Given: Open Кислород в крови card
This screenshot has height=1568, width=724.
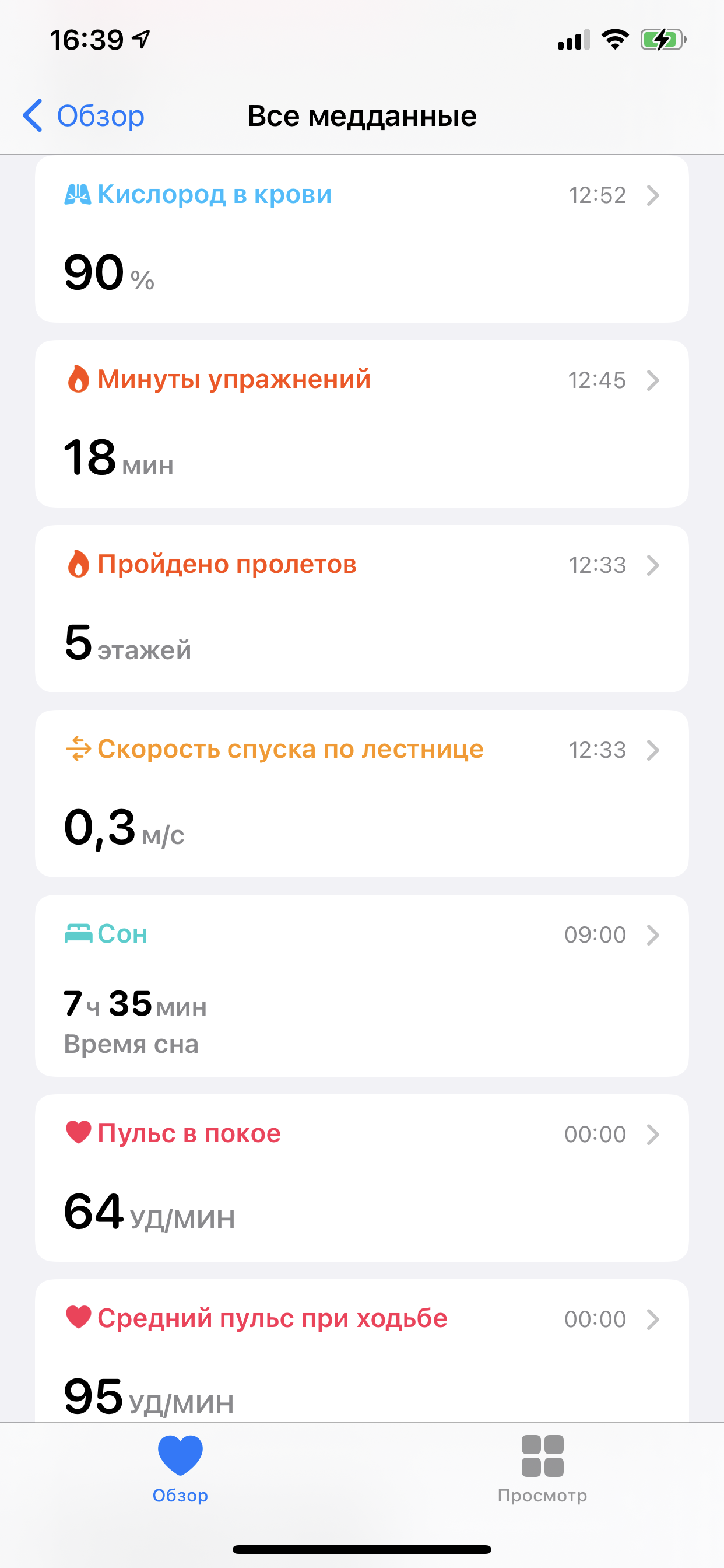Looking at the screenshot, I should pyautogui.click(x=361, y=239).
